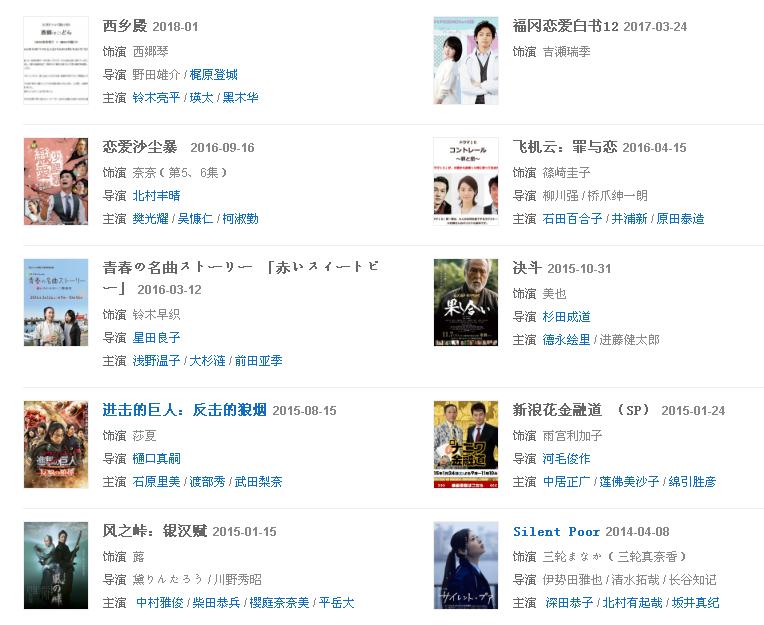Open 福冈恋爱白书12 poster image
Screen dimensions: 764x625
point(465,60)
